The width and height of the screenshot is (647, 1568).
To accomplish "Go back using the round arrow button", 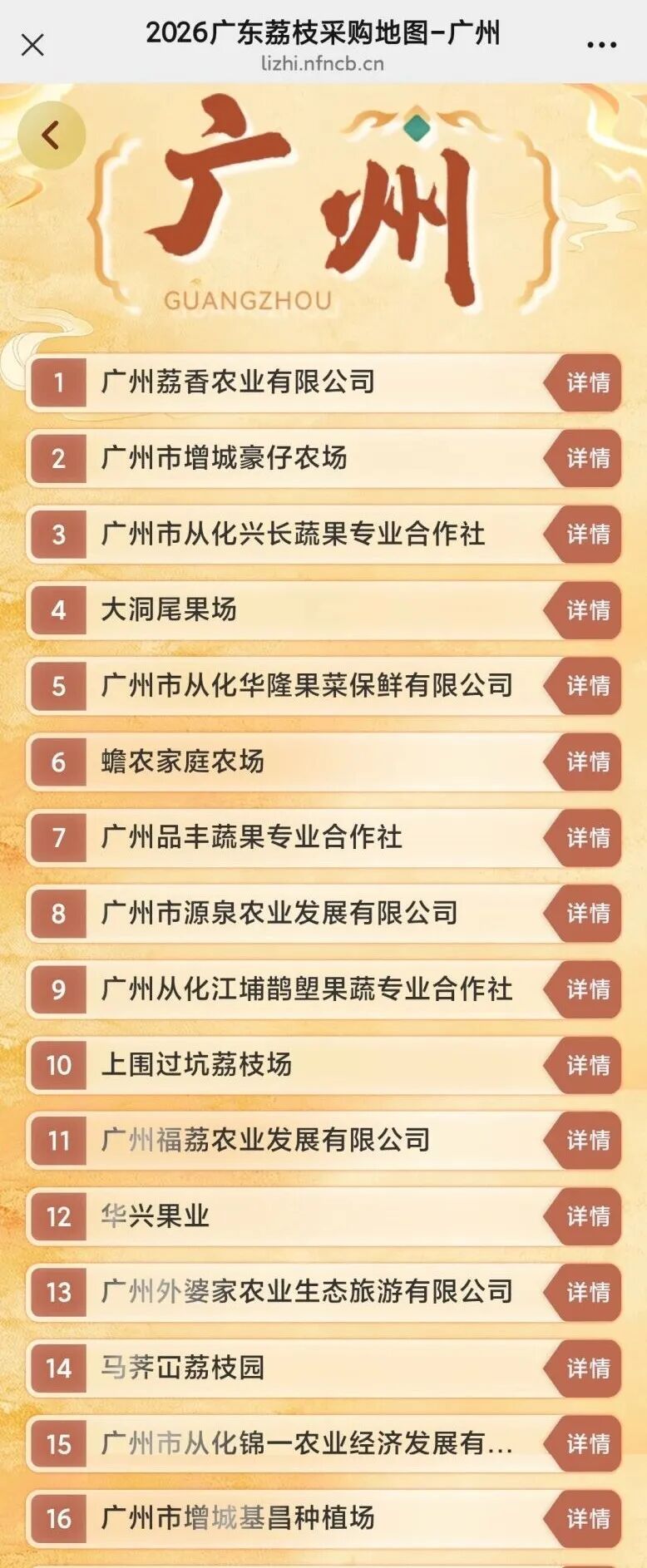I will tap(52, 135).
